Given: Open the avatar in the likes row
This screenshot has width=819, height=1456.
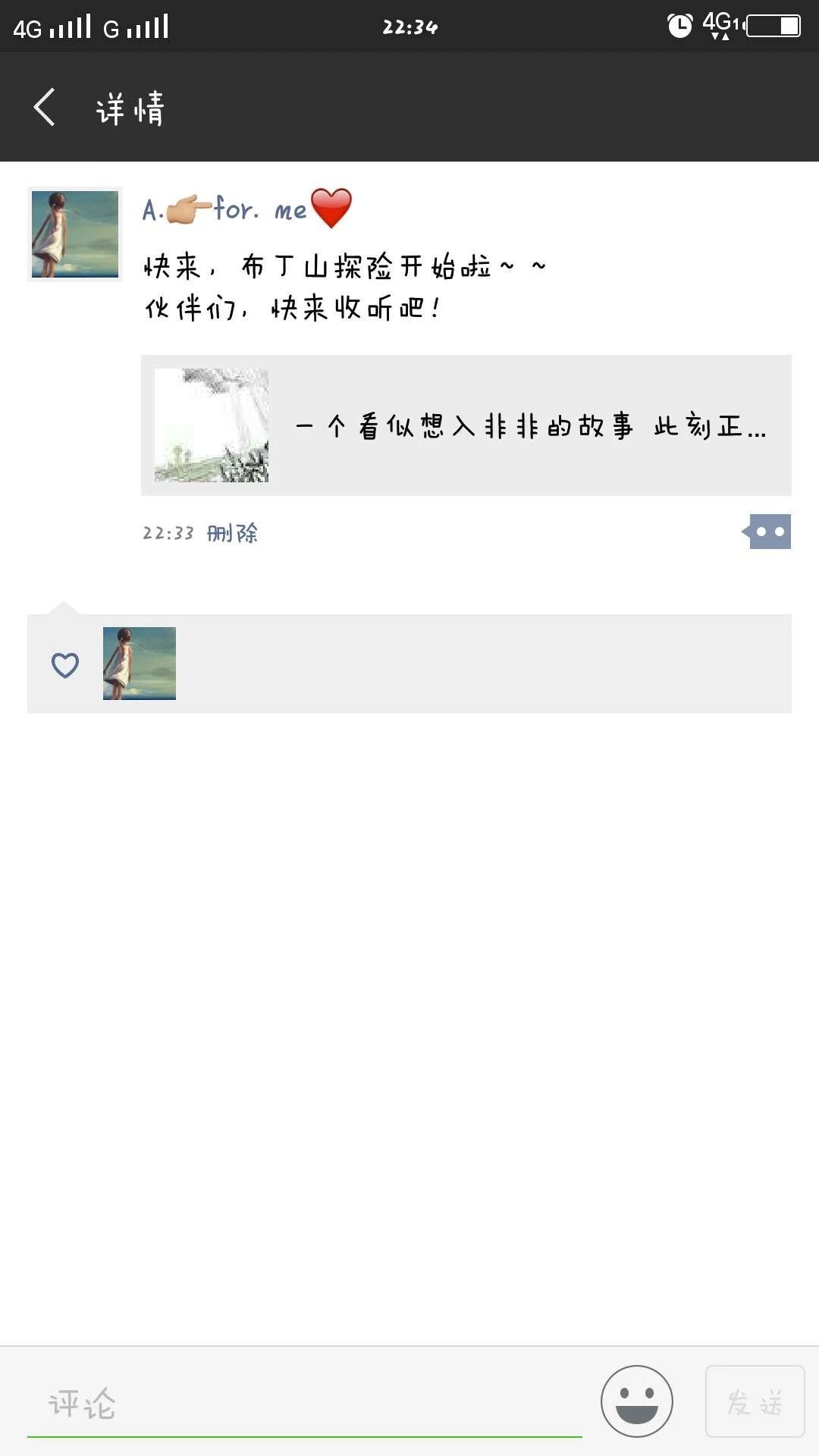Looking at the screenshot, I should click(140, 664).
